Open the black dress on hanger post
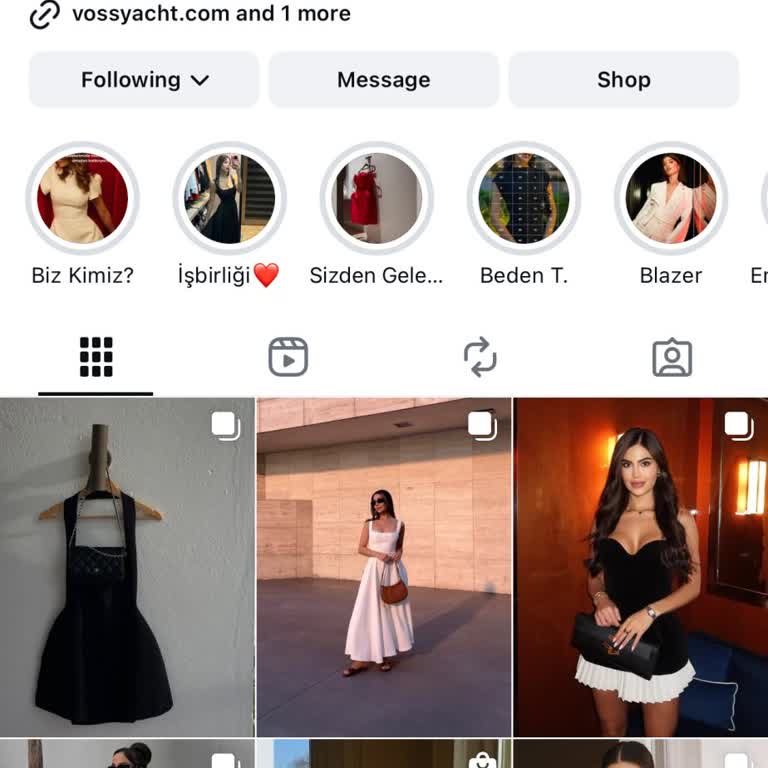 [127, 567]
